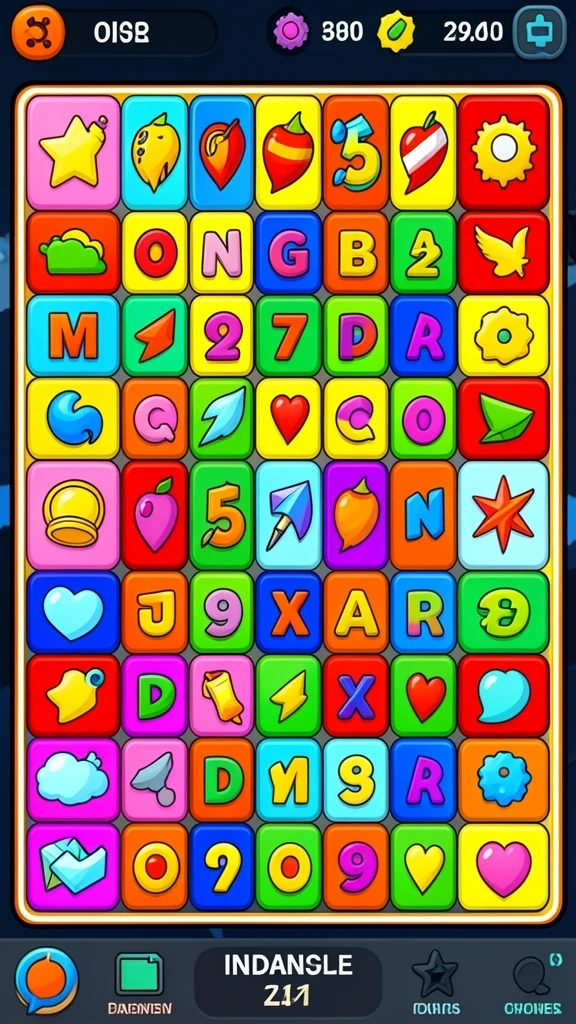Select the pink tile with yellow star
Image resolution: width=576 pixels, height=1024 pixels.
click(73, 152)
